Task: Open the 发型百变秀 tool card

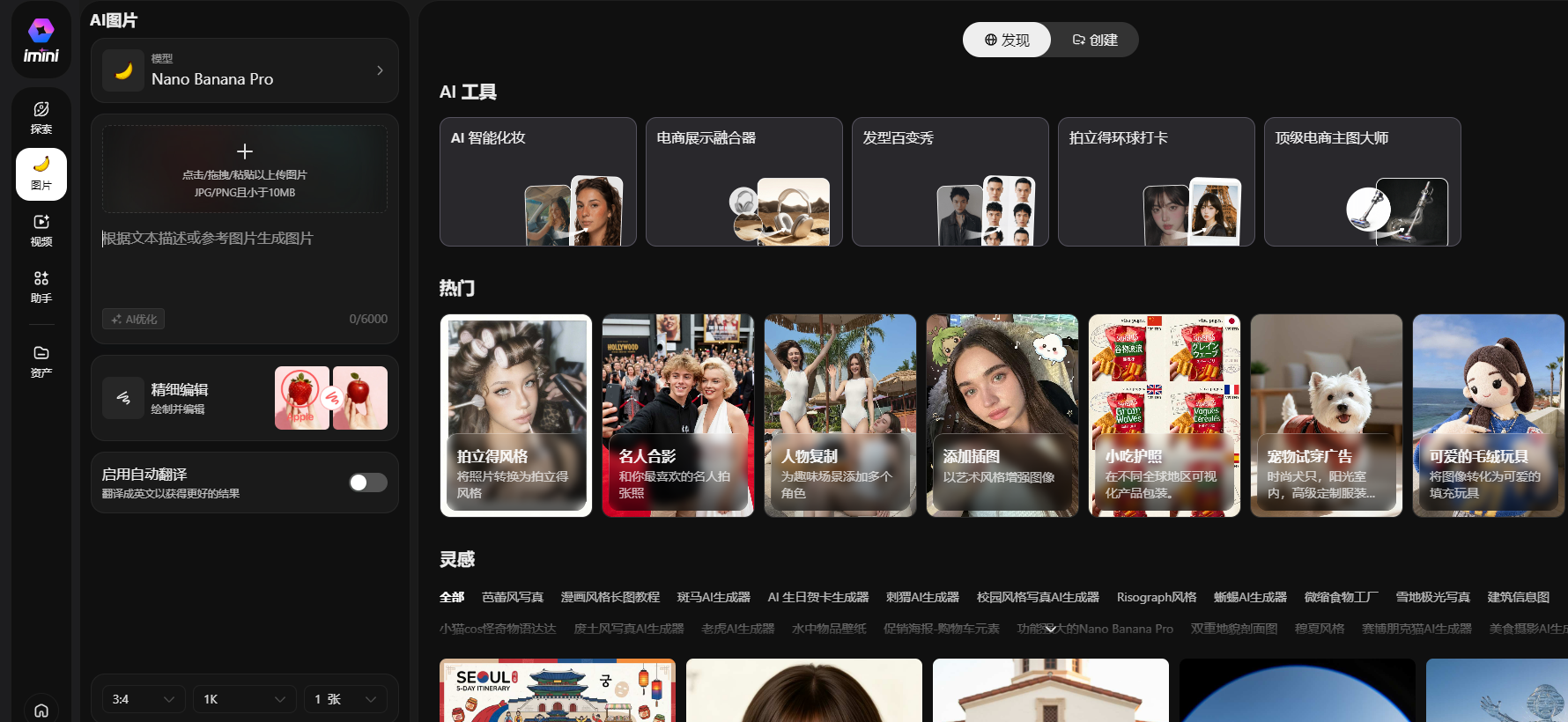Action: [950, 181]
